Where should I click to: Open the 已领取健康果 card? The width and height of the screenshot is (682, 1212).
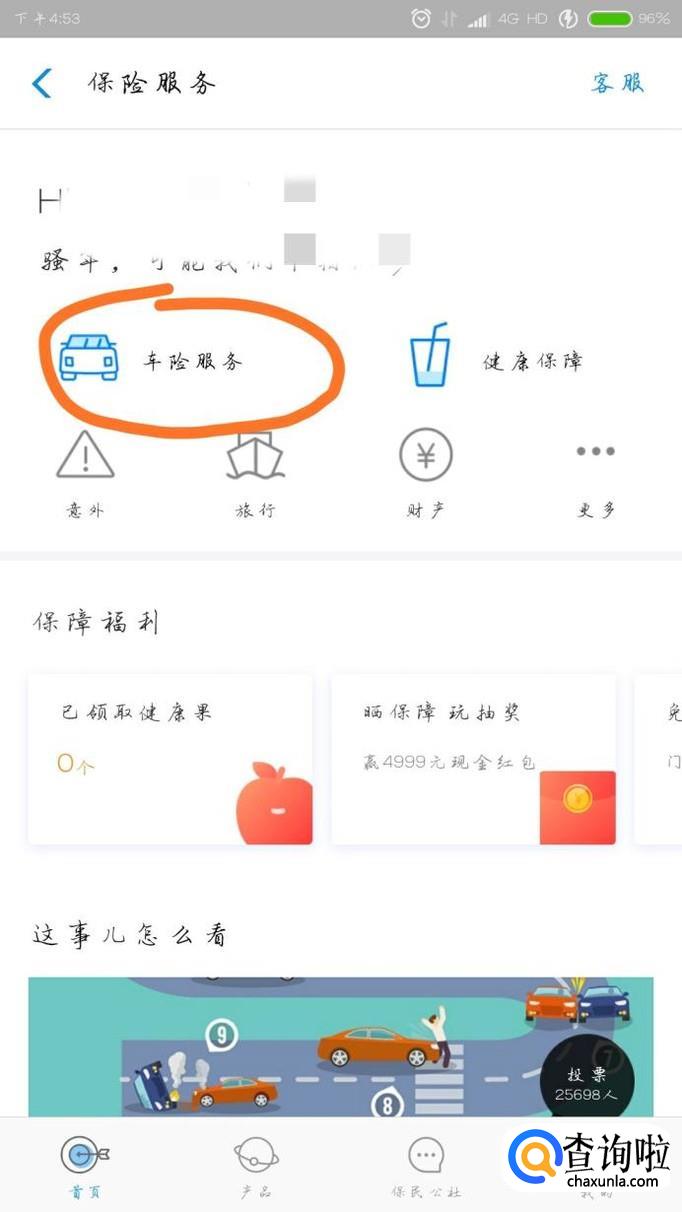pyautogui.click(x=170, y=758)
